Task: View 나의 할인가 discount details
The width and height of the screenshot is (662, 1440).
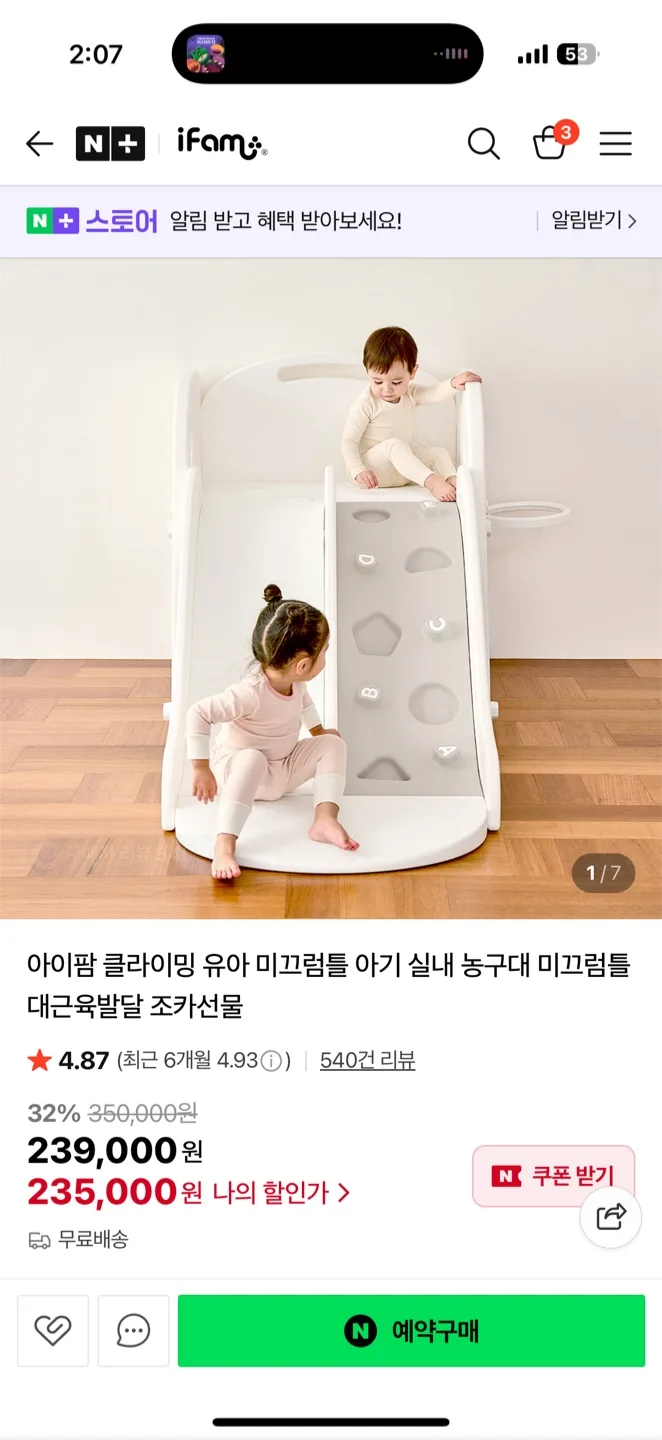Action: (281, 1192)
